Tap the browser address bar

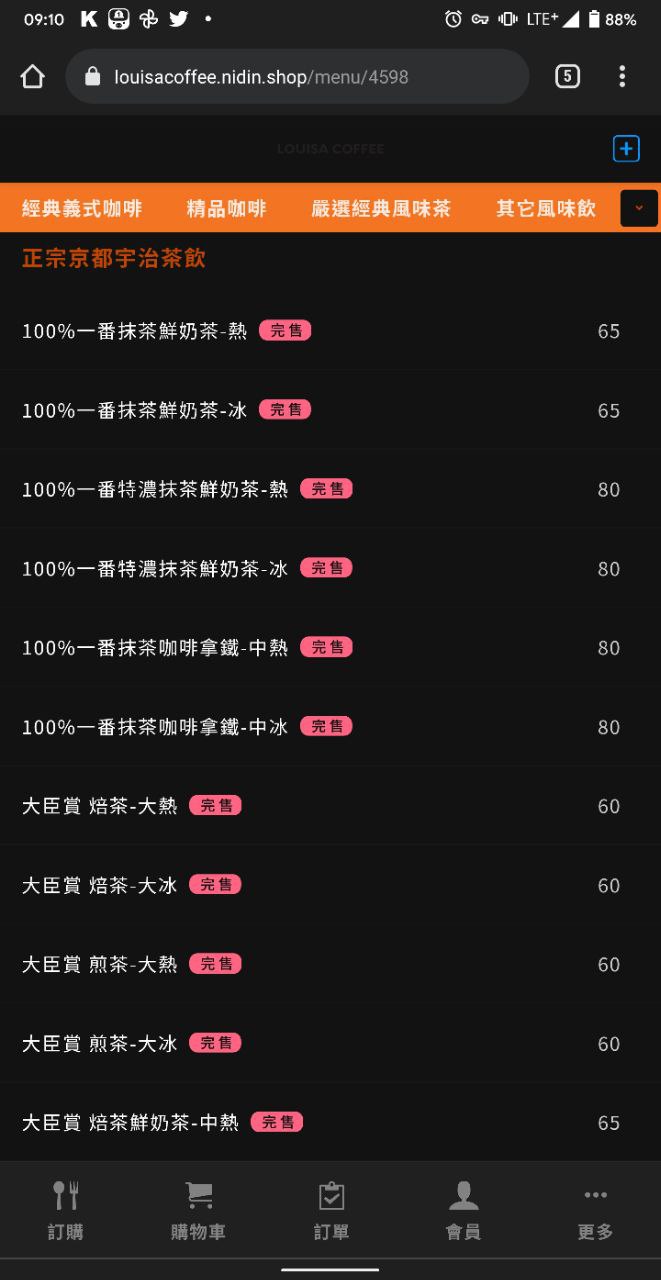coord(297,77)
